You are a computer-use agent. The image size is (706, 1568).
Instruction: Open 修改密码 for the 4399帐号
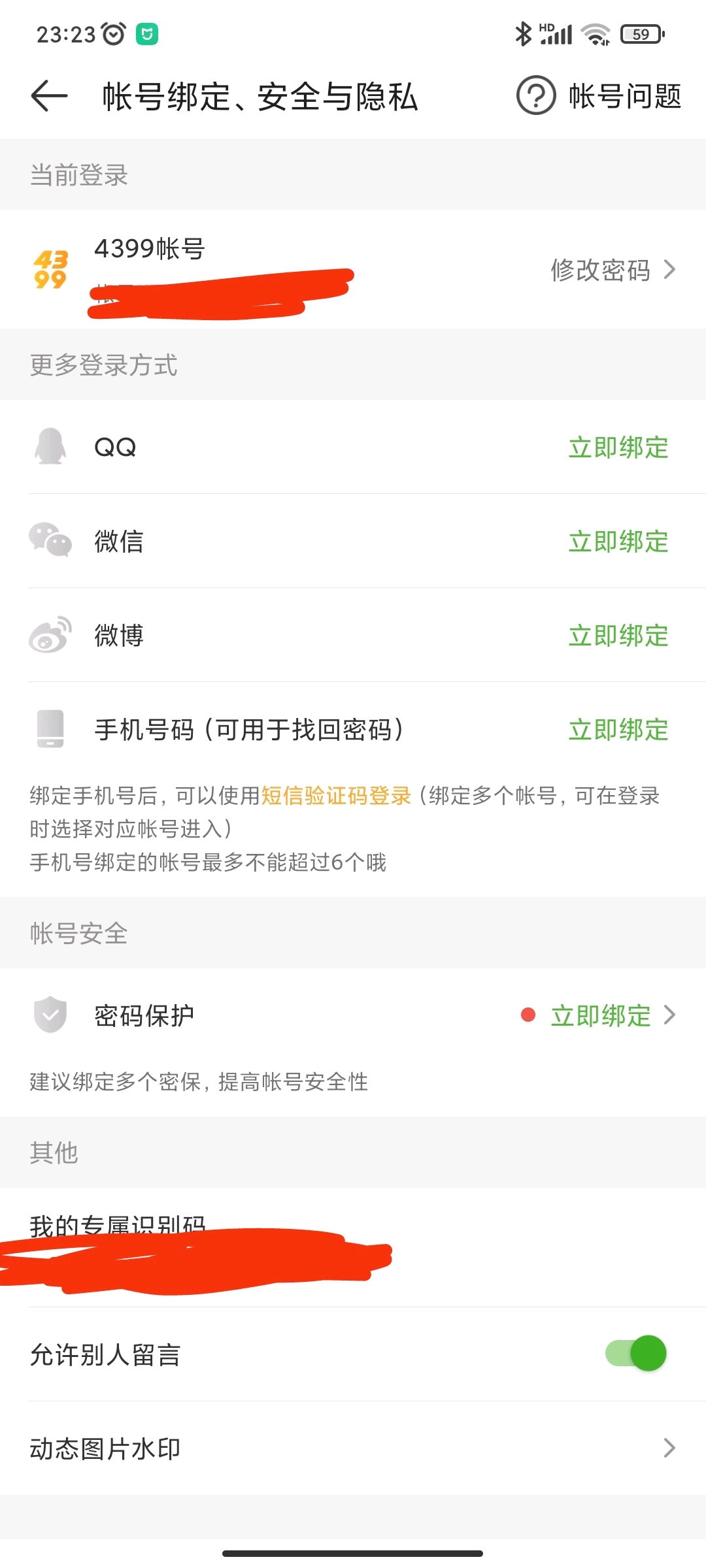click(613, 270)
